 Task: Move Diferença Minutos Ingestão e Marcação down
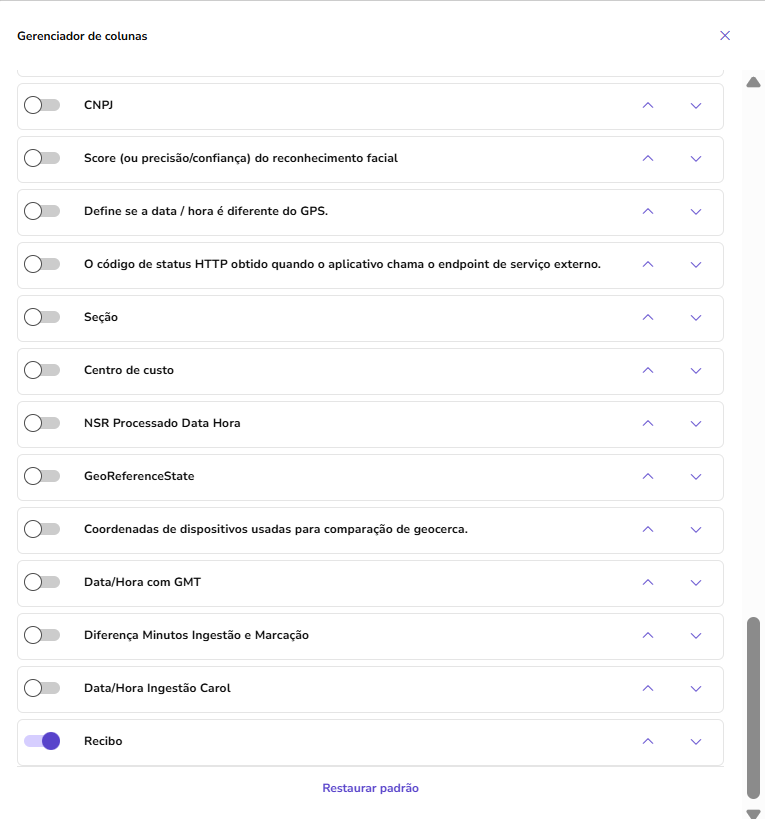coord(696,635)
